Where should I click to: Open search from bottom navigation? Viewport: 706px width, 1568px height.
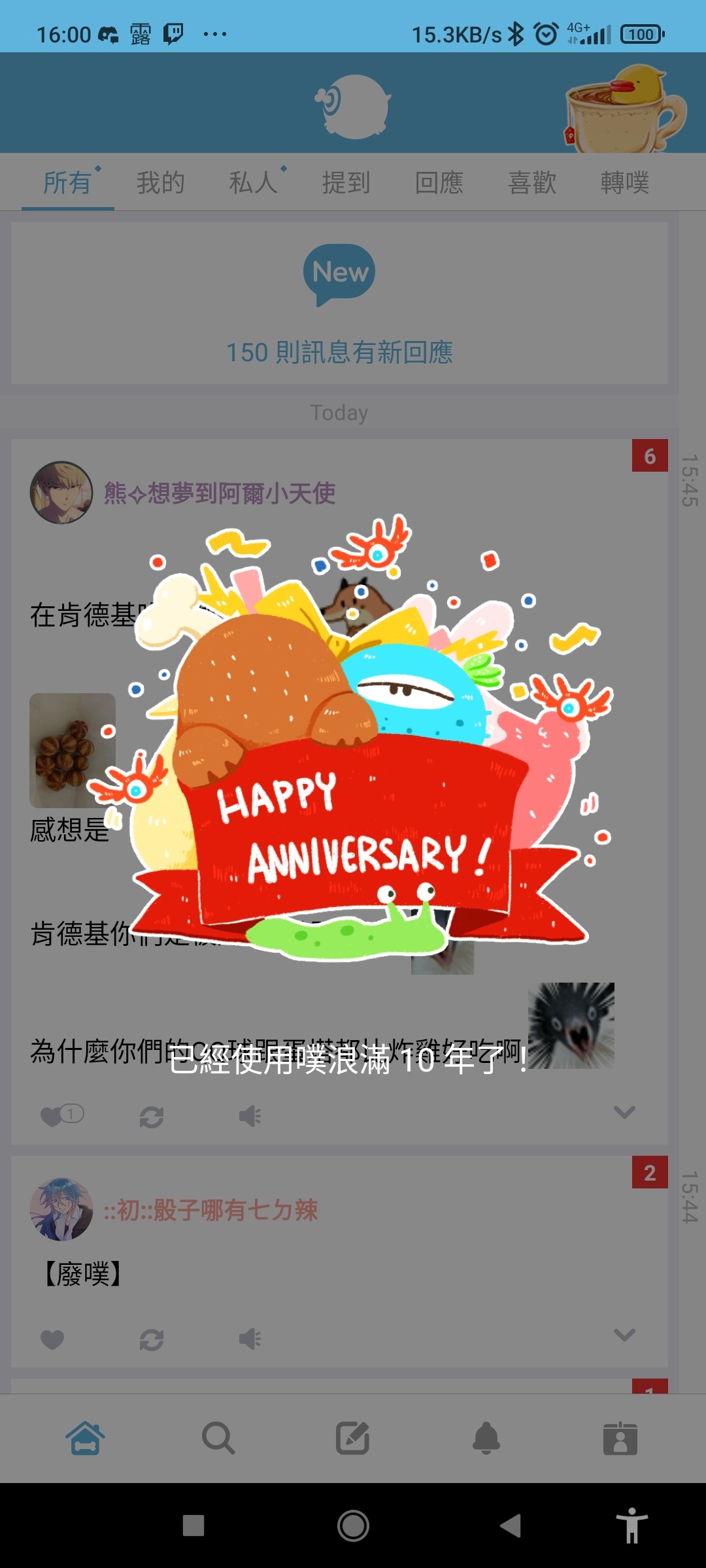click(x=218, y=1438)
